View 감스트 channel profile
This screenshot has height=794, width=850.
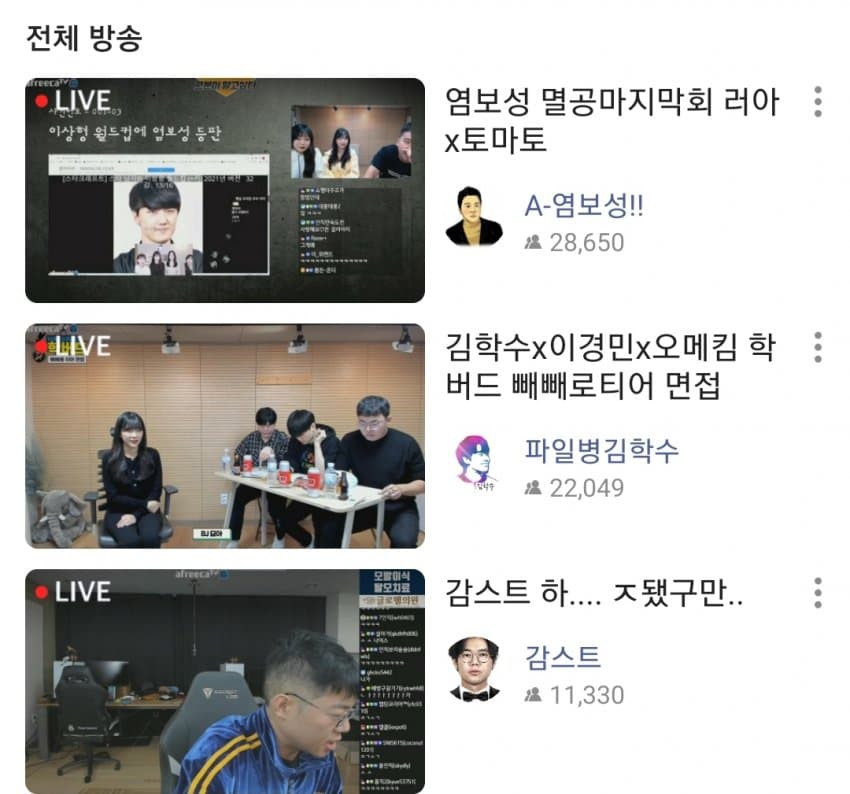[474, 670]
